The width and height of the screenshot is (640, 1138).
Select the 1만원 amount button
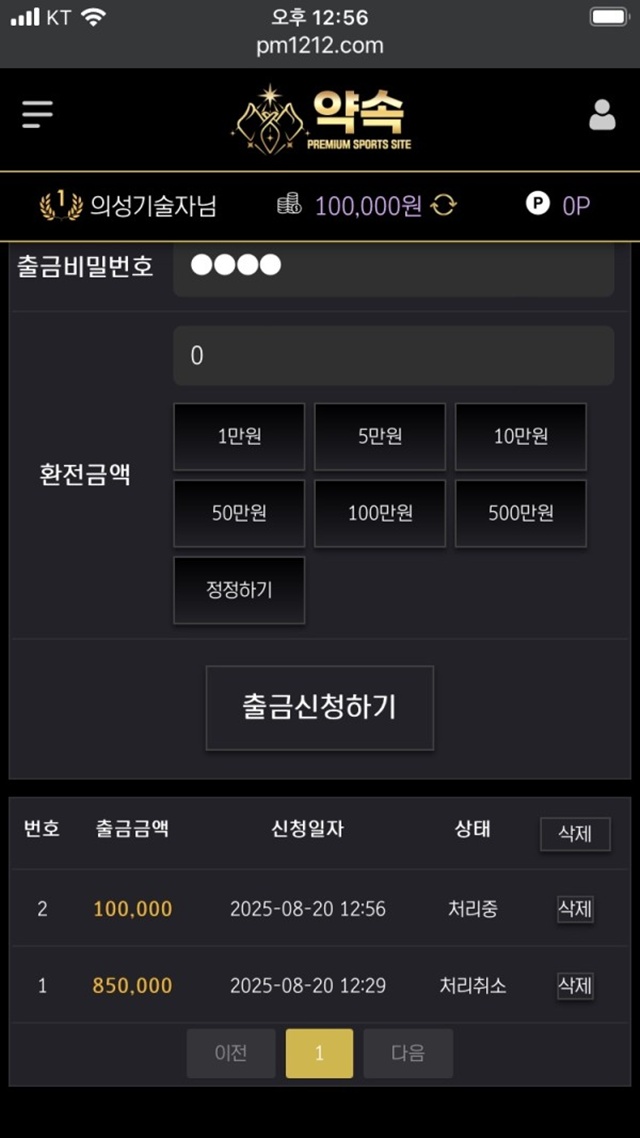pos(239,437)
